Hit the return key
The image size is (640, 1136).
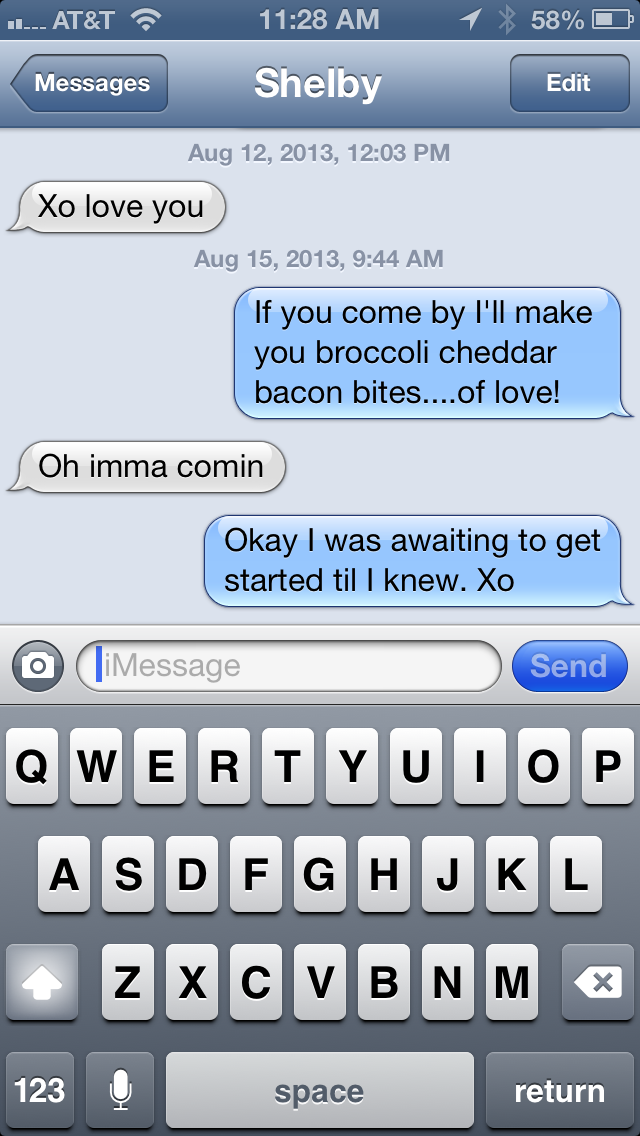coord(559,1090)
